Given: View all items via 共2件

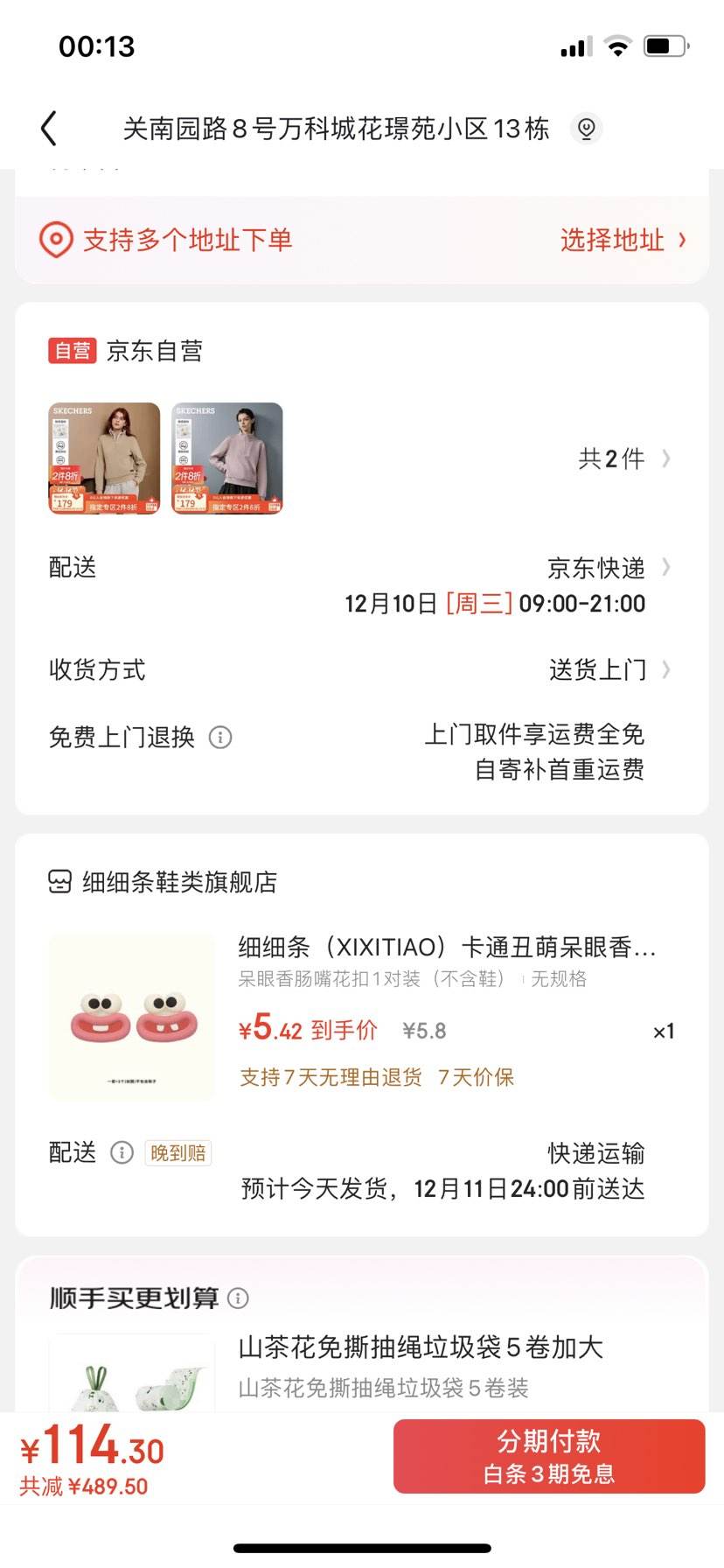Looking at the screenshot, I should coord(623,458).
